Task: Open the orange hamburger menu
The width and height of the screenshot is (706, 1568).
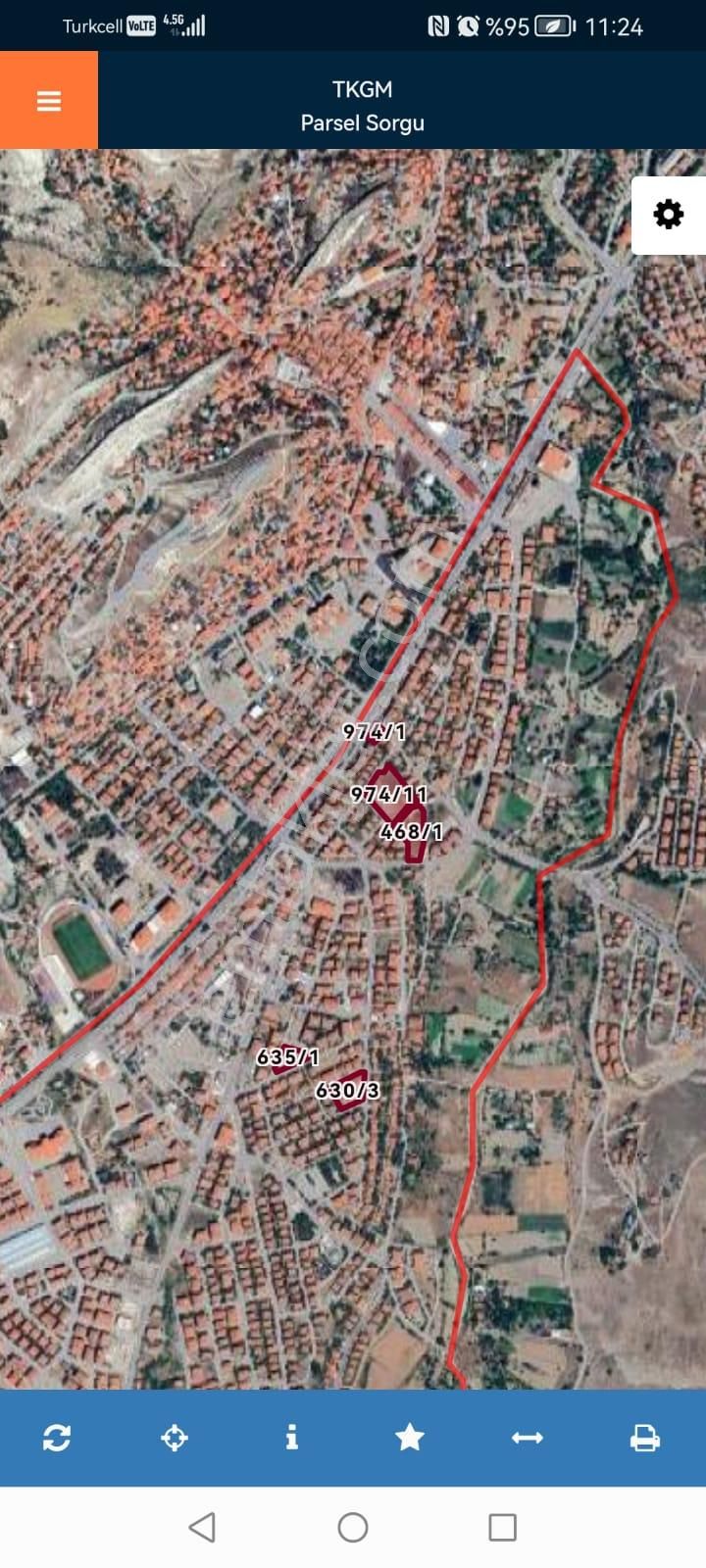Action: (47, 100)
